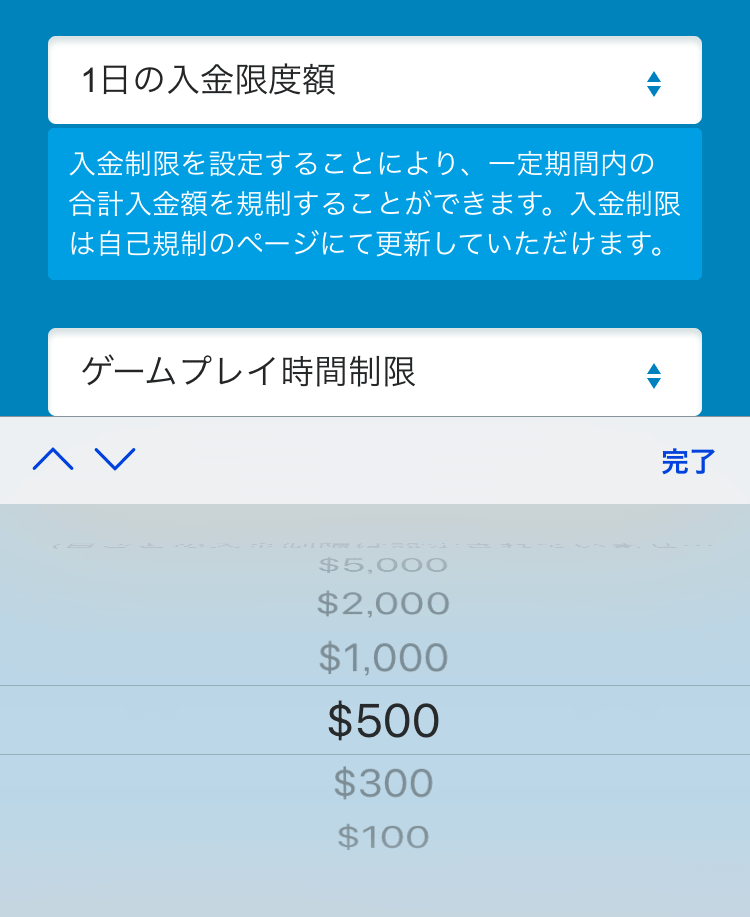Viewport: 750px width, 917px height.
Task: Tap 完了 to close the picker
Action: pos(688,461)
